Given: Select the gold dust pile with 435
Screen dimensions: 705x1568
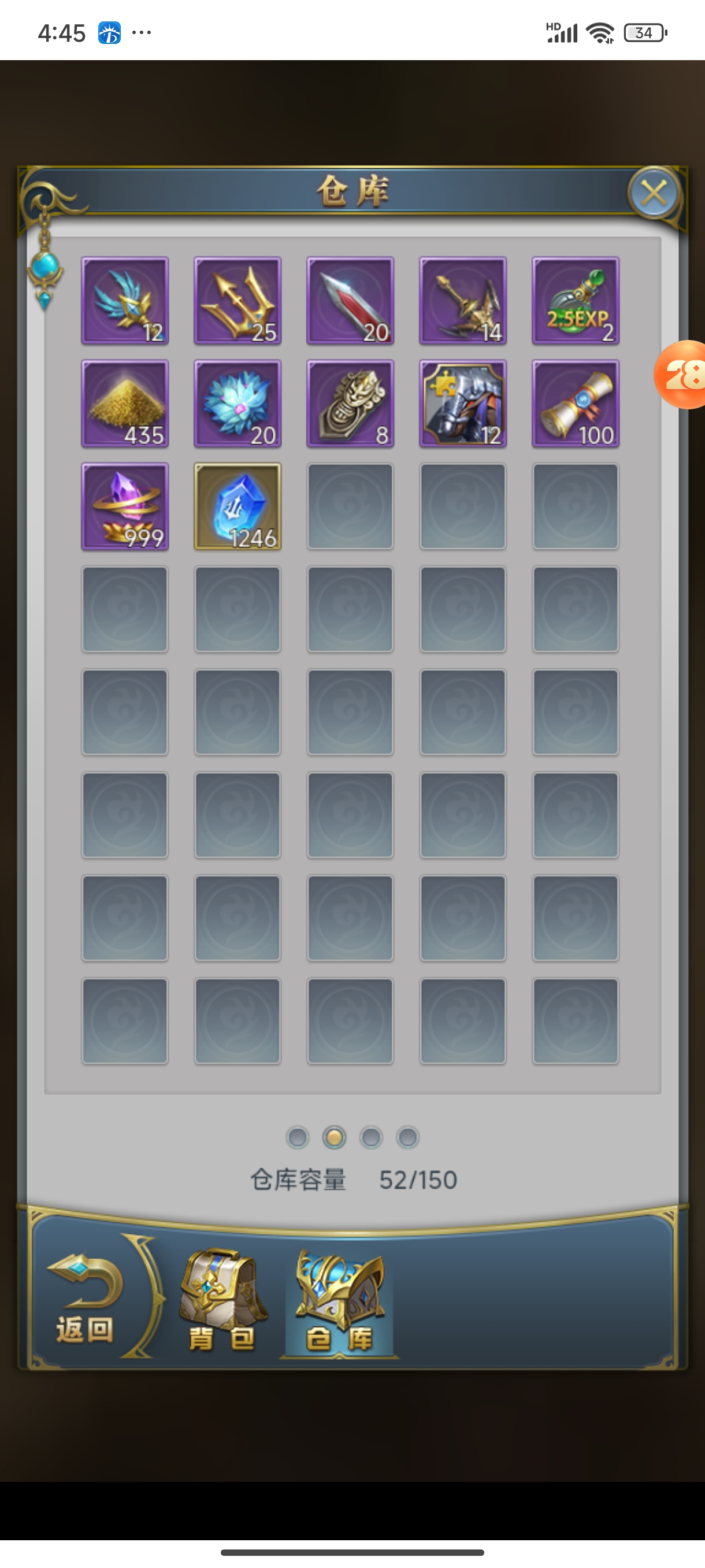Looking at the screenshot, I should coord(125,404).
